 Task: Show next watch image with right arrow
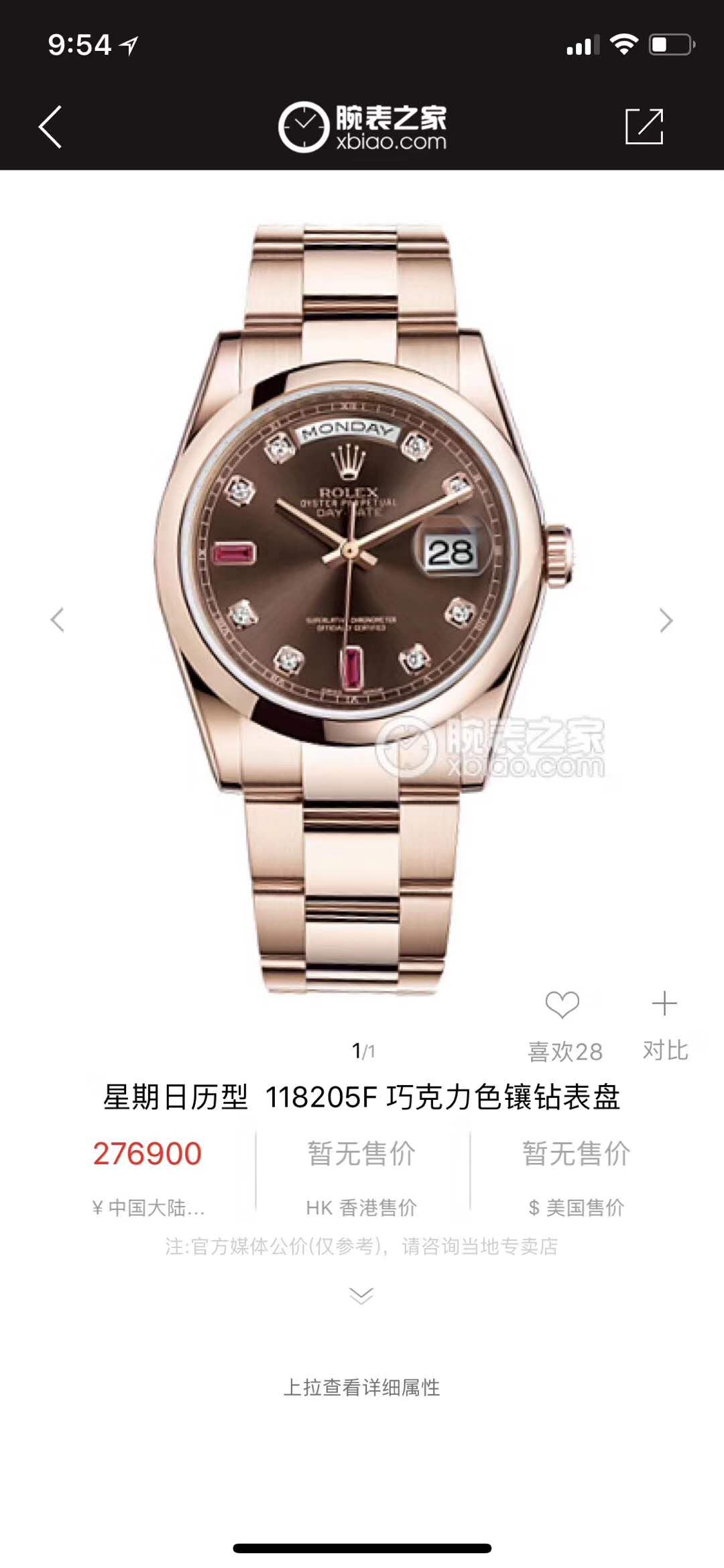(665, 620)
